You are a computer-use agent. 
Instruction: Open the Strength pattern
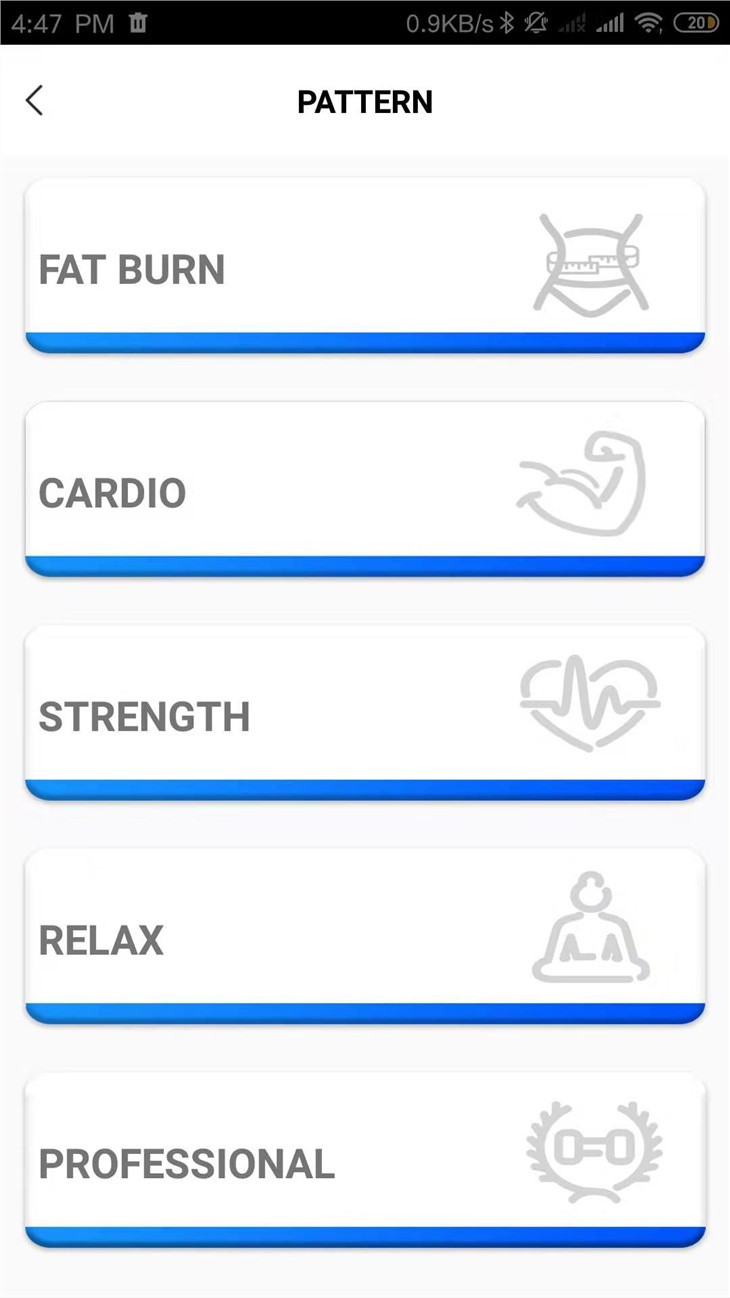[365, 714]
